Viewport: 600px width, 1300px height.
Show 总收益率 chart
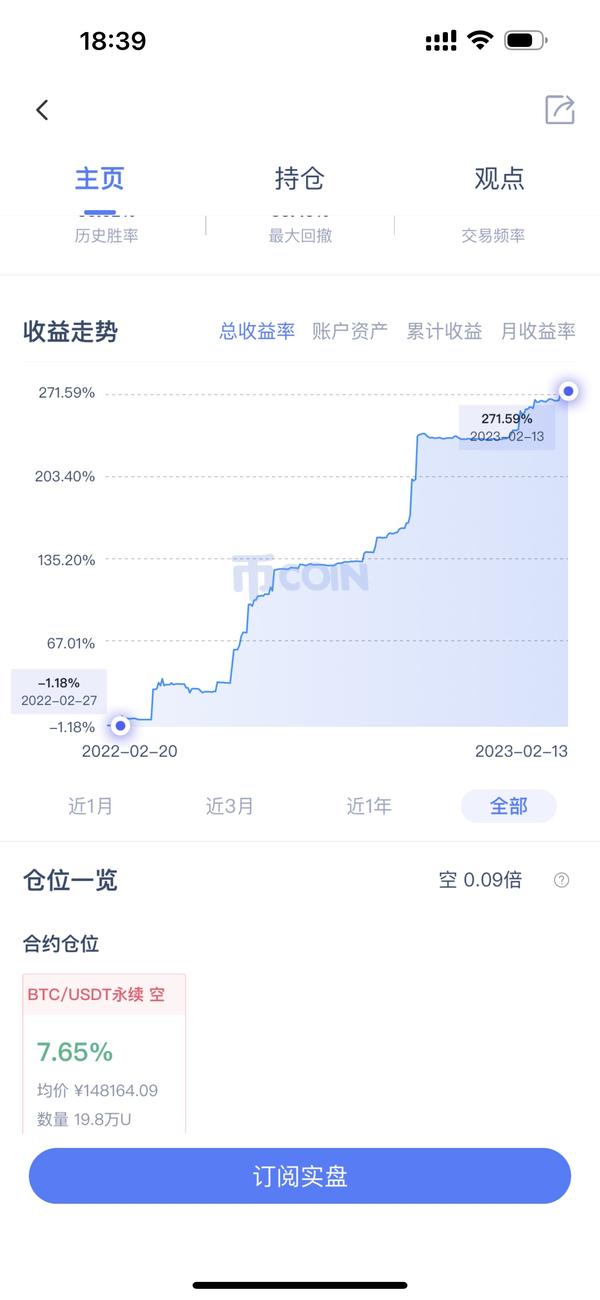[257, 331]
